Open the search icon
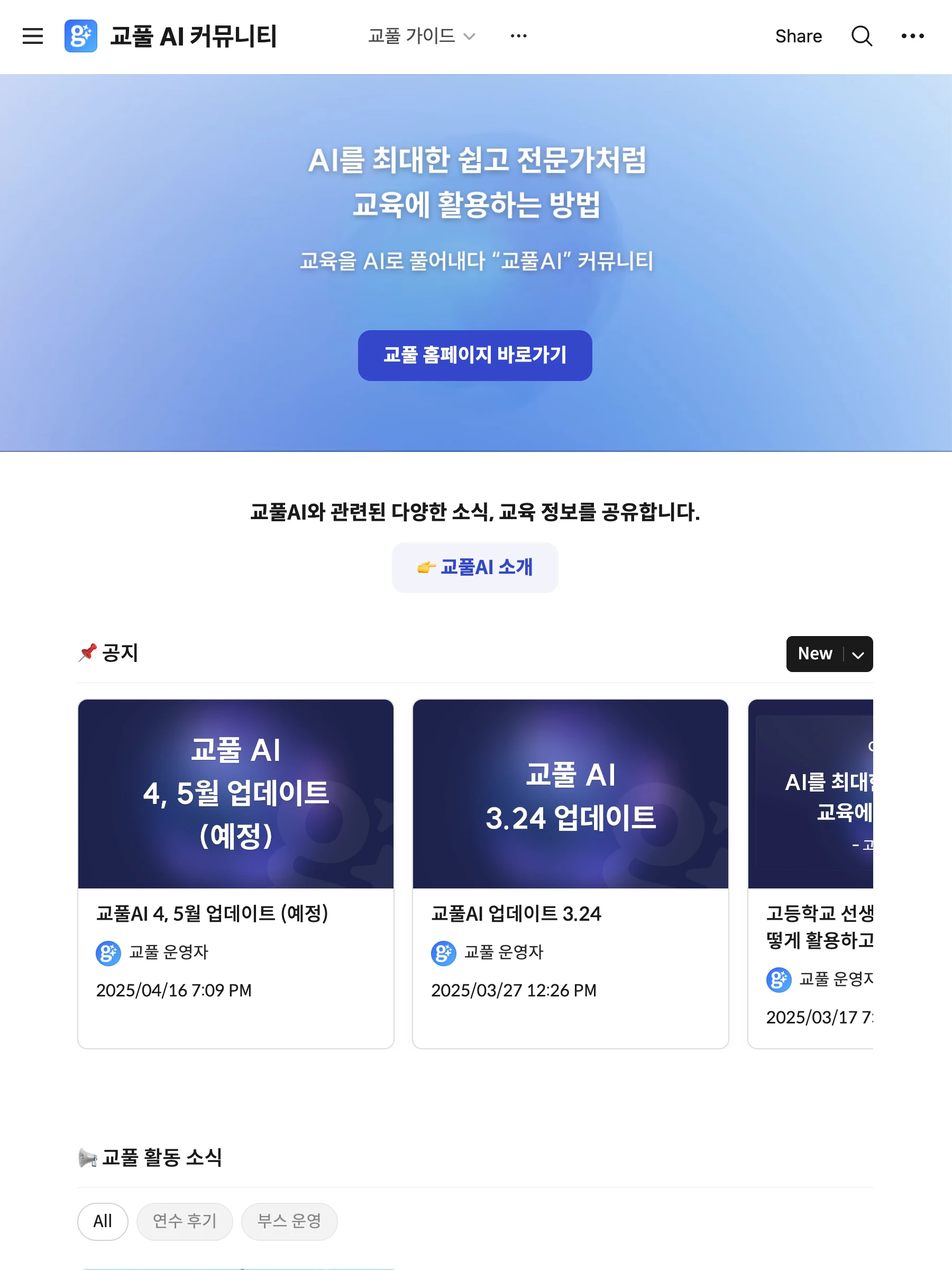This screenshot has width=952, height=1270. (x=861, y=36)
